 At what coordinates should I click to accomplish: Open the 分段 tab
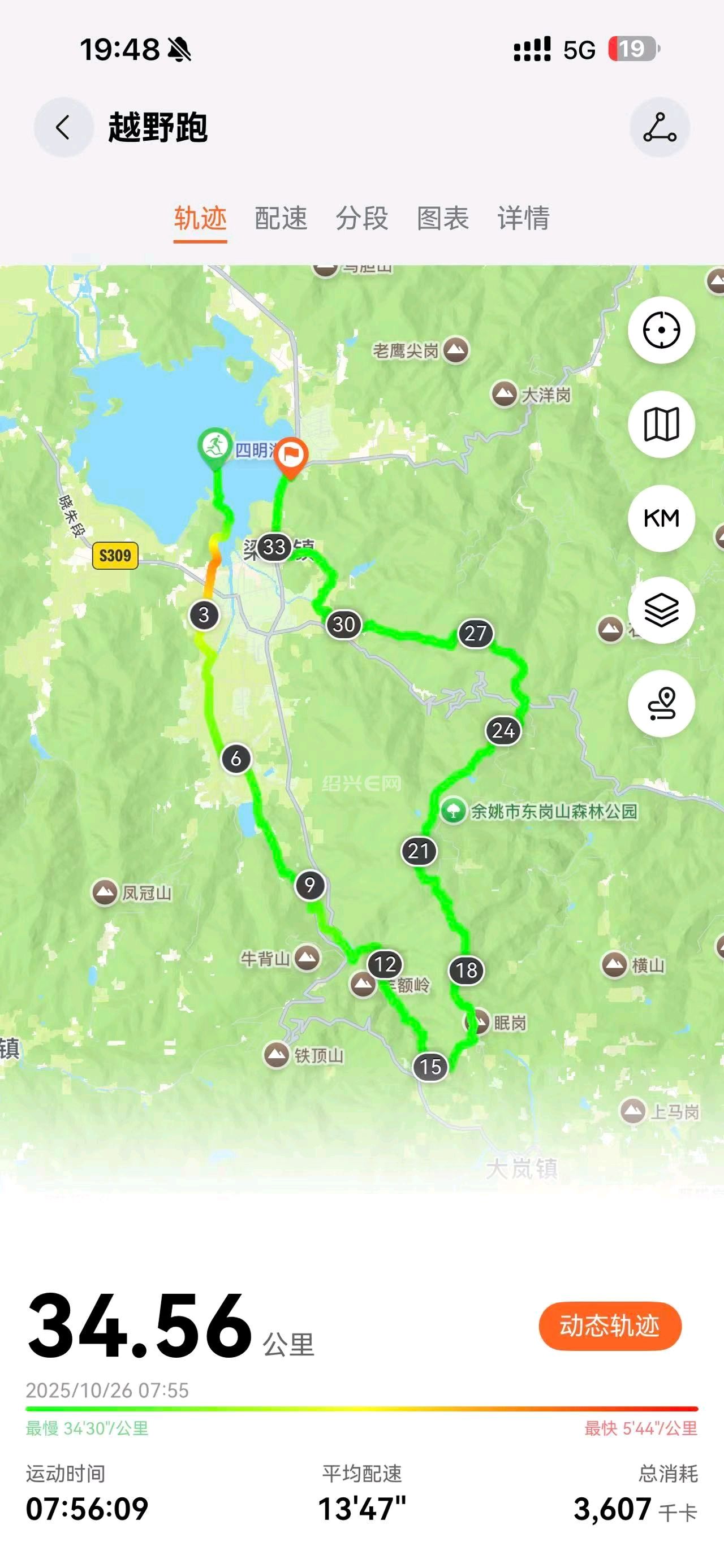coord(361,218)
